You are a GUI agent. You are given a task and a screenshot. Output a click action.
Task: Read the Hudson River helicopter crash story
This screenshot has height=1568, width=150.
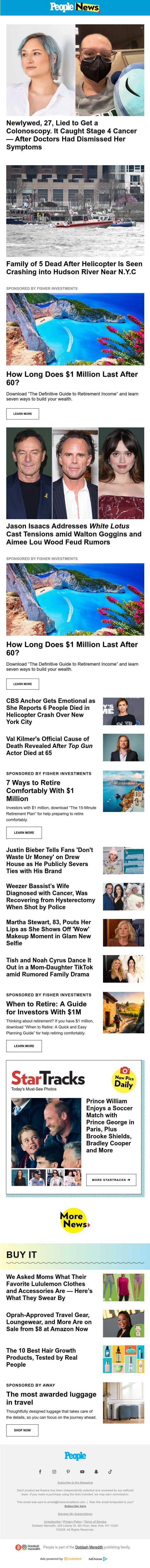click(74, 267)
